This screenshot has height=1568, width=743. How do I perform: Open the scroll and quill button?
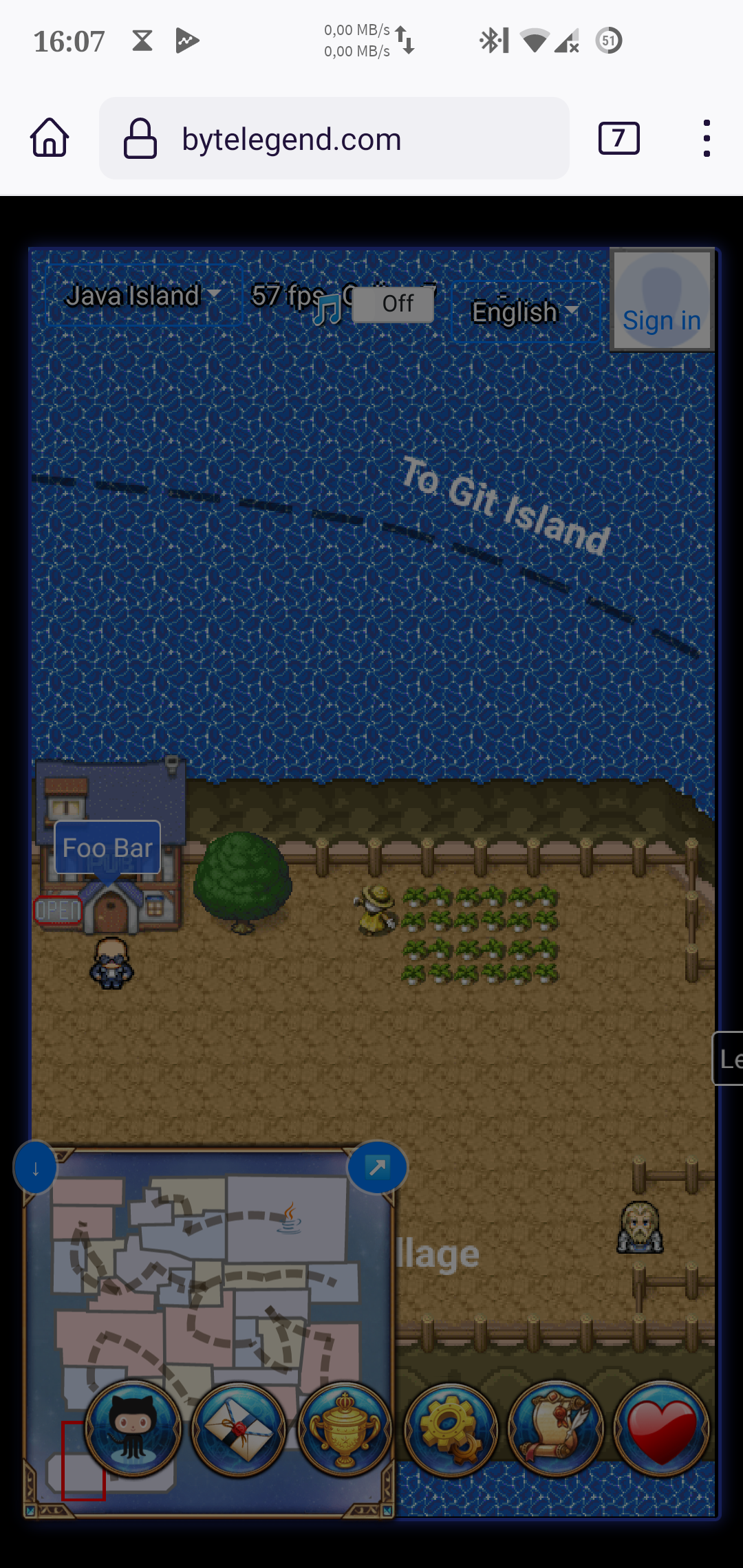click(556, 1429)
